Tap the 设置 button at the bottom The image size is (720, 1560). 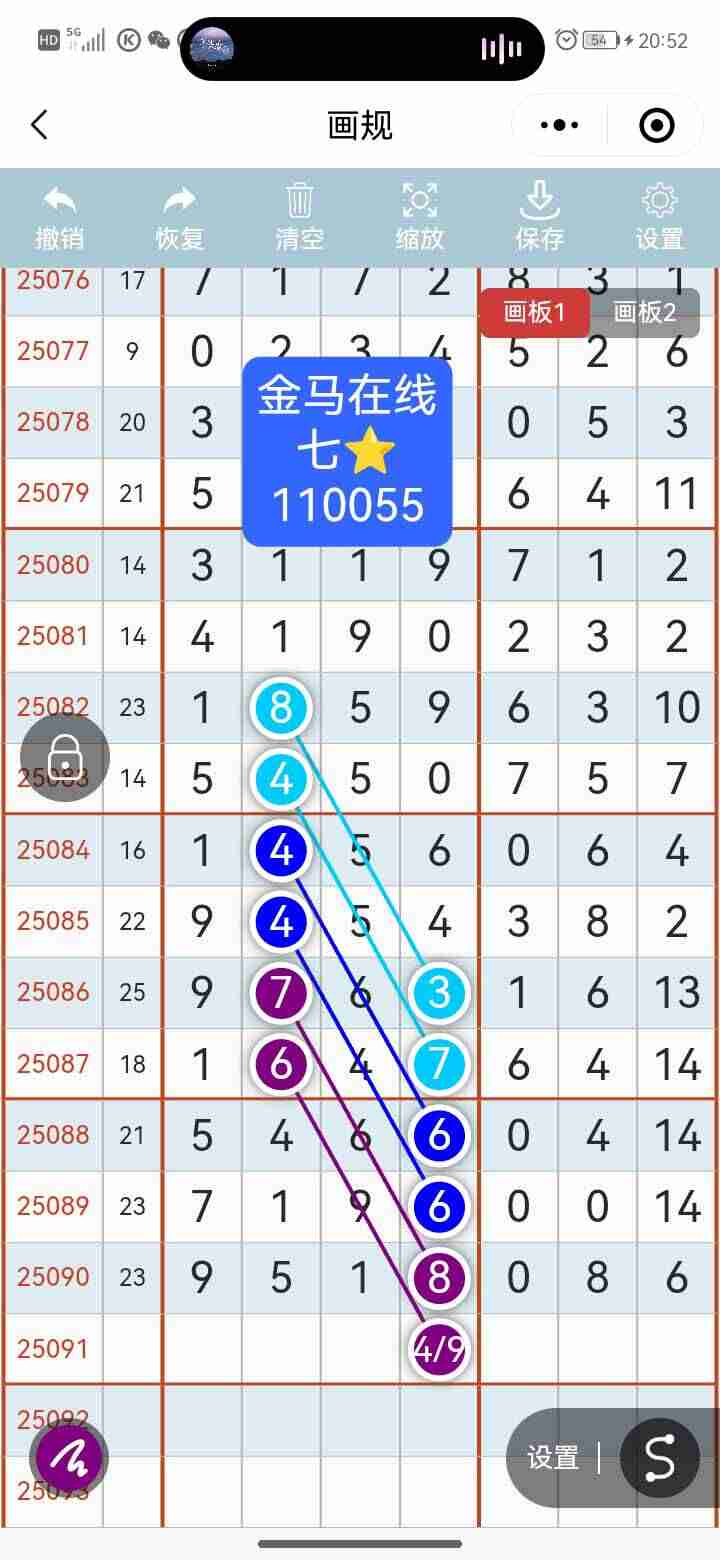[x=552, y=1457]
